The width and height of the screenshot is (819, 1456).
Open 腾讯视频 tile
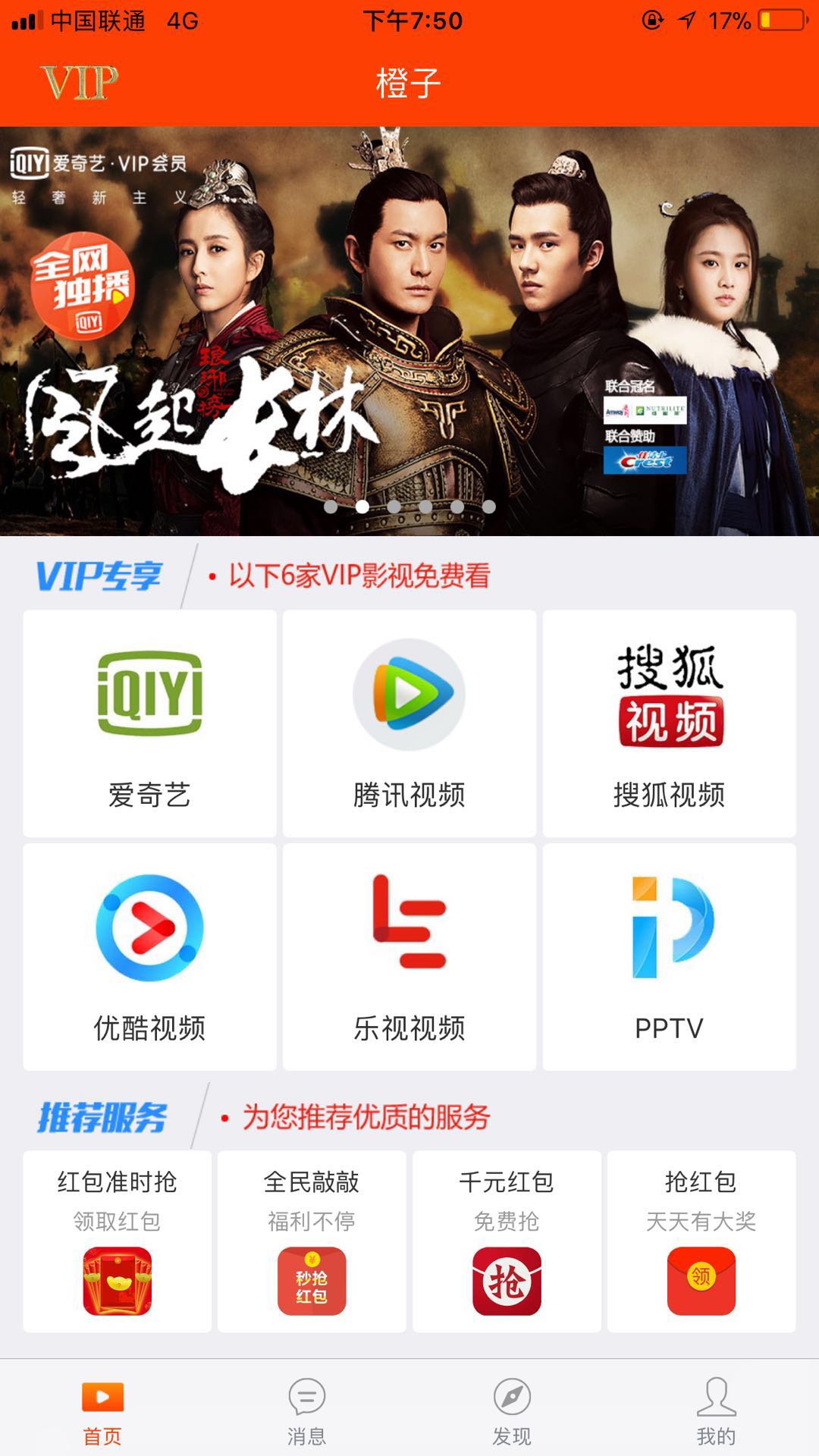409,723
